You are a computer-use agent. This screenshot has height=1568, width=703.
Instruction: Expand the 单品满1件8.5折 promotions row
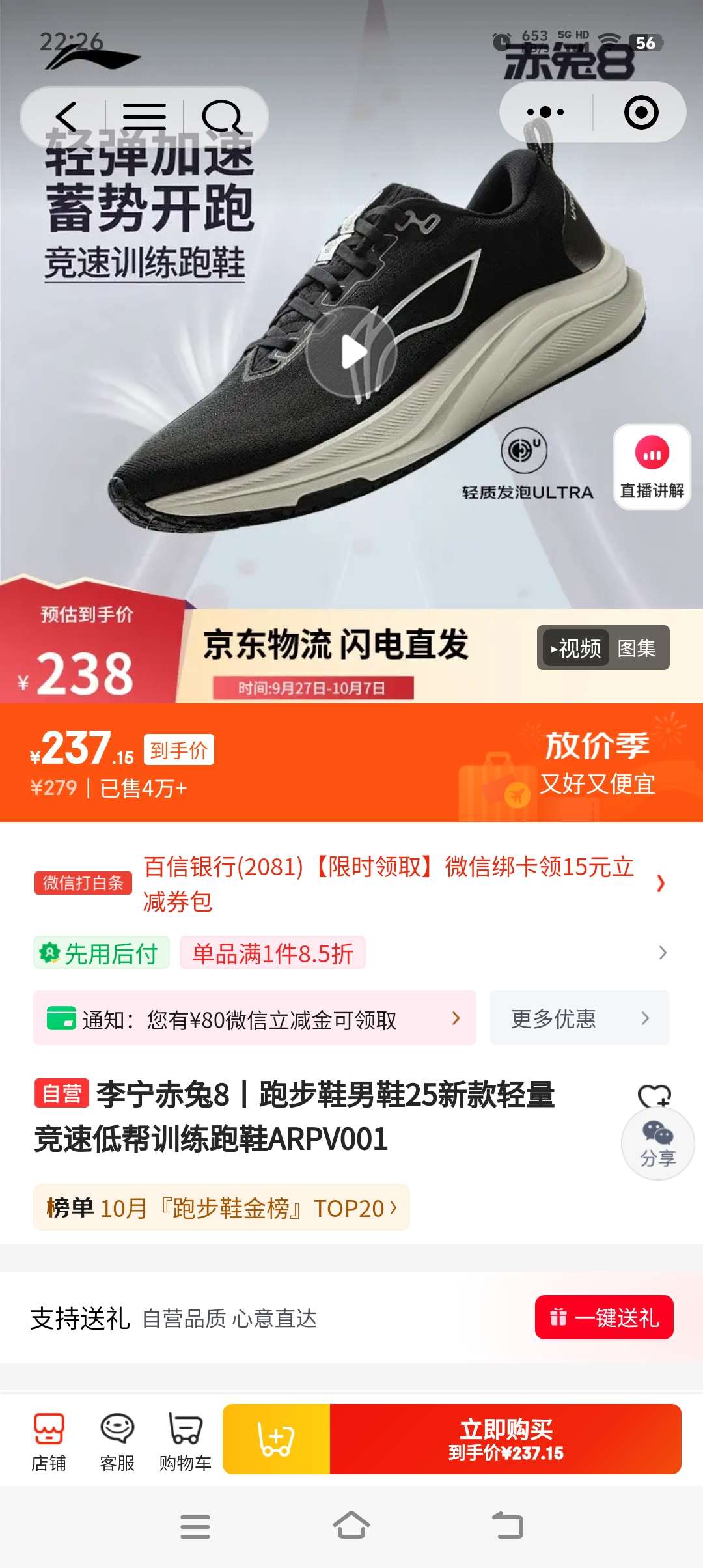click(x=662, y=953)
